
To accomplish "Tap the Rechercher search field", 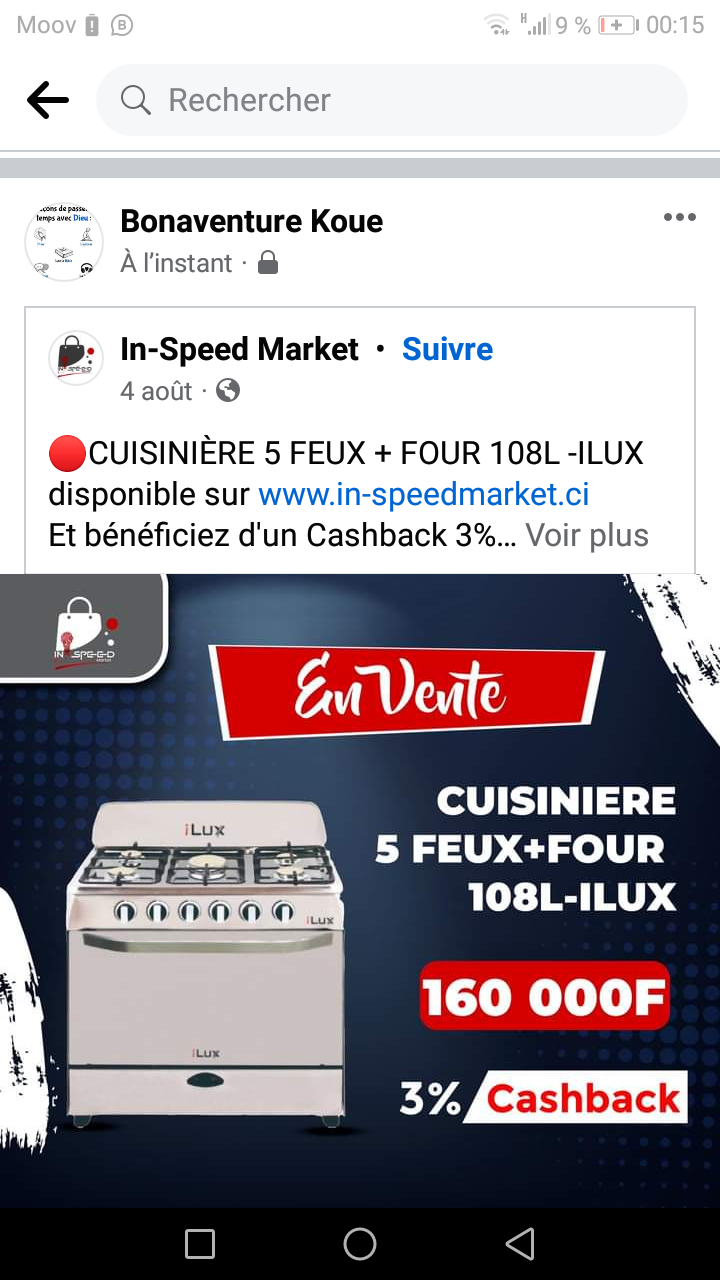I will [392, 100].
